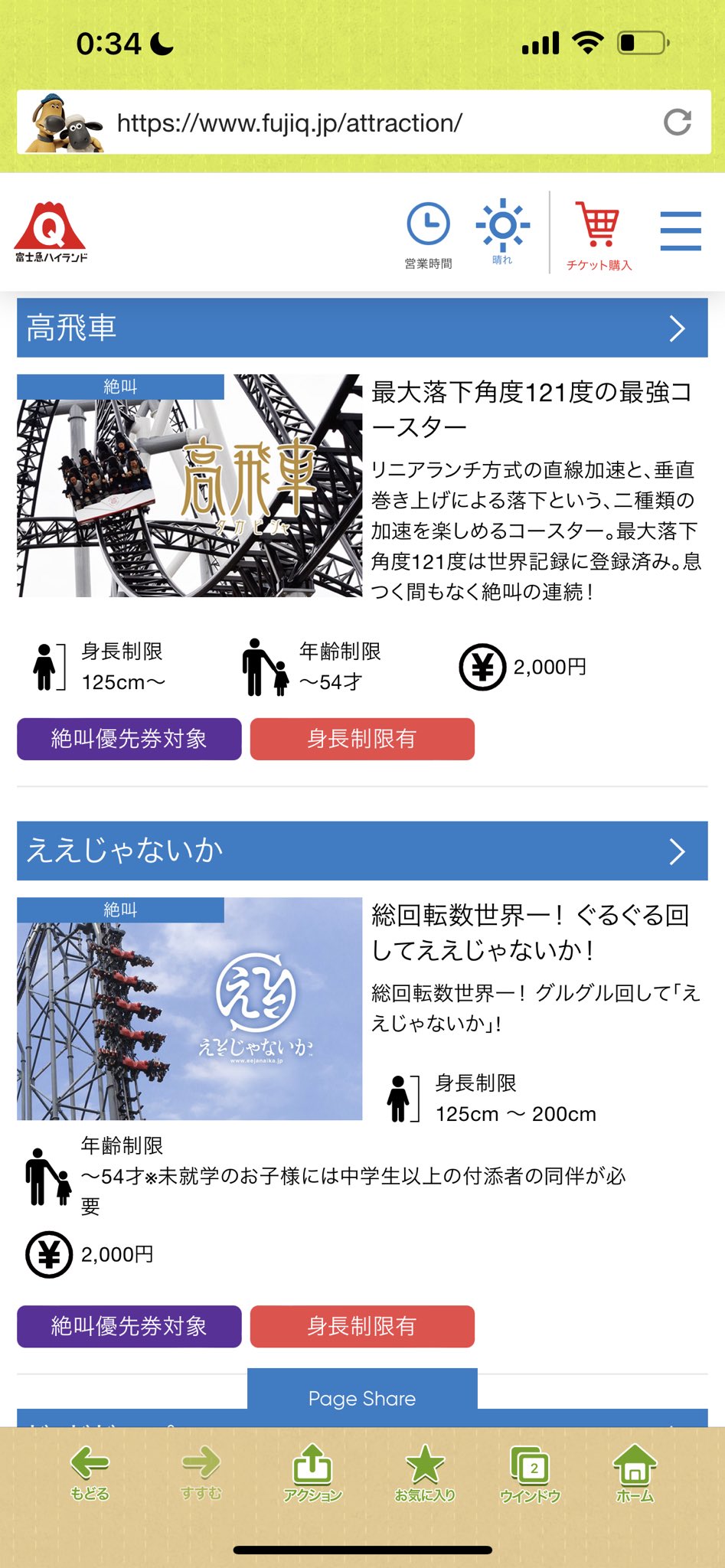Open the Fuji-Q Highland logo home link

[x=51, y=232]
